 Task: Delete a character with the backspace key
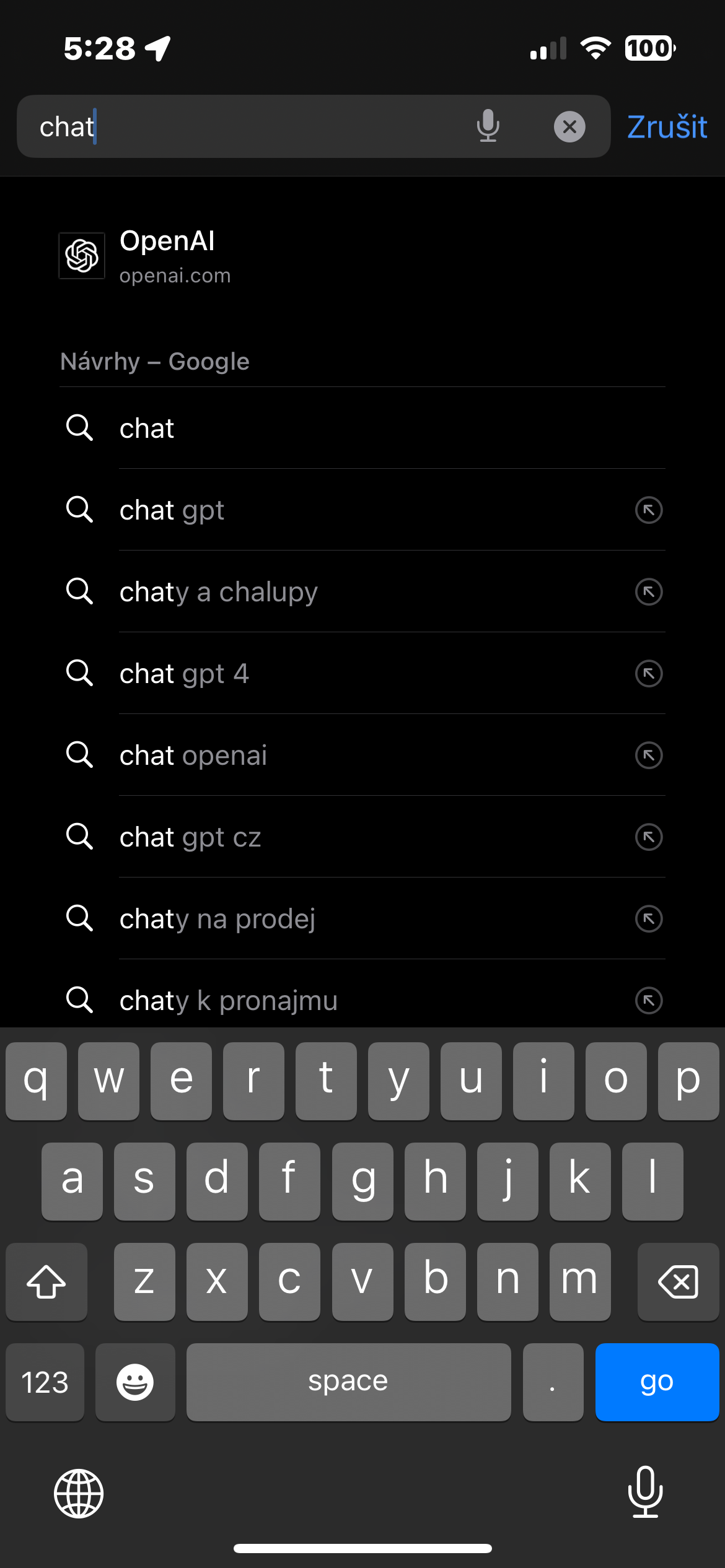[x=678, y=1282]
